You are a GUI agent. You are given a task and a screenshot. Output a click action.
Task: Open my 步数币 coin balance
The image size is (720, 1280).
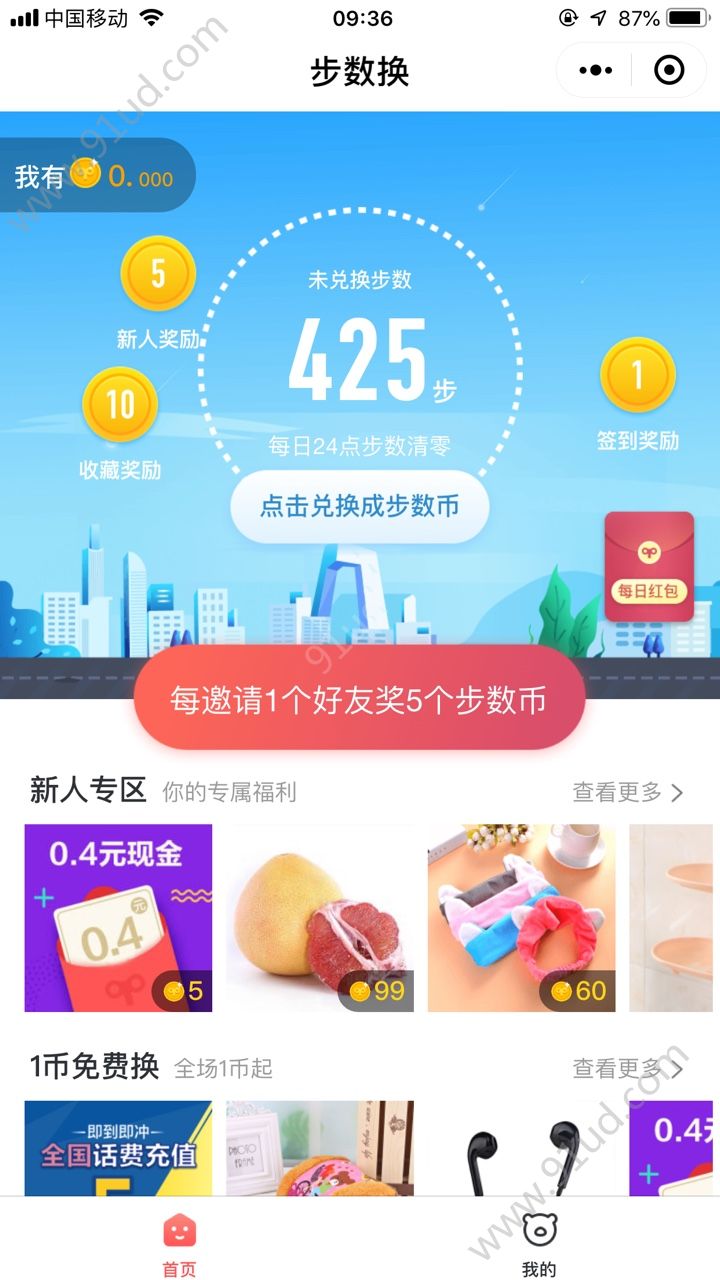pyautogui.click(x=96, y=176)
